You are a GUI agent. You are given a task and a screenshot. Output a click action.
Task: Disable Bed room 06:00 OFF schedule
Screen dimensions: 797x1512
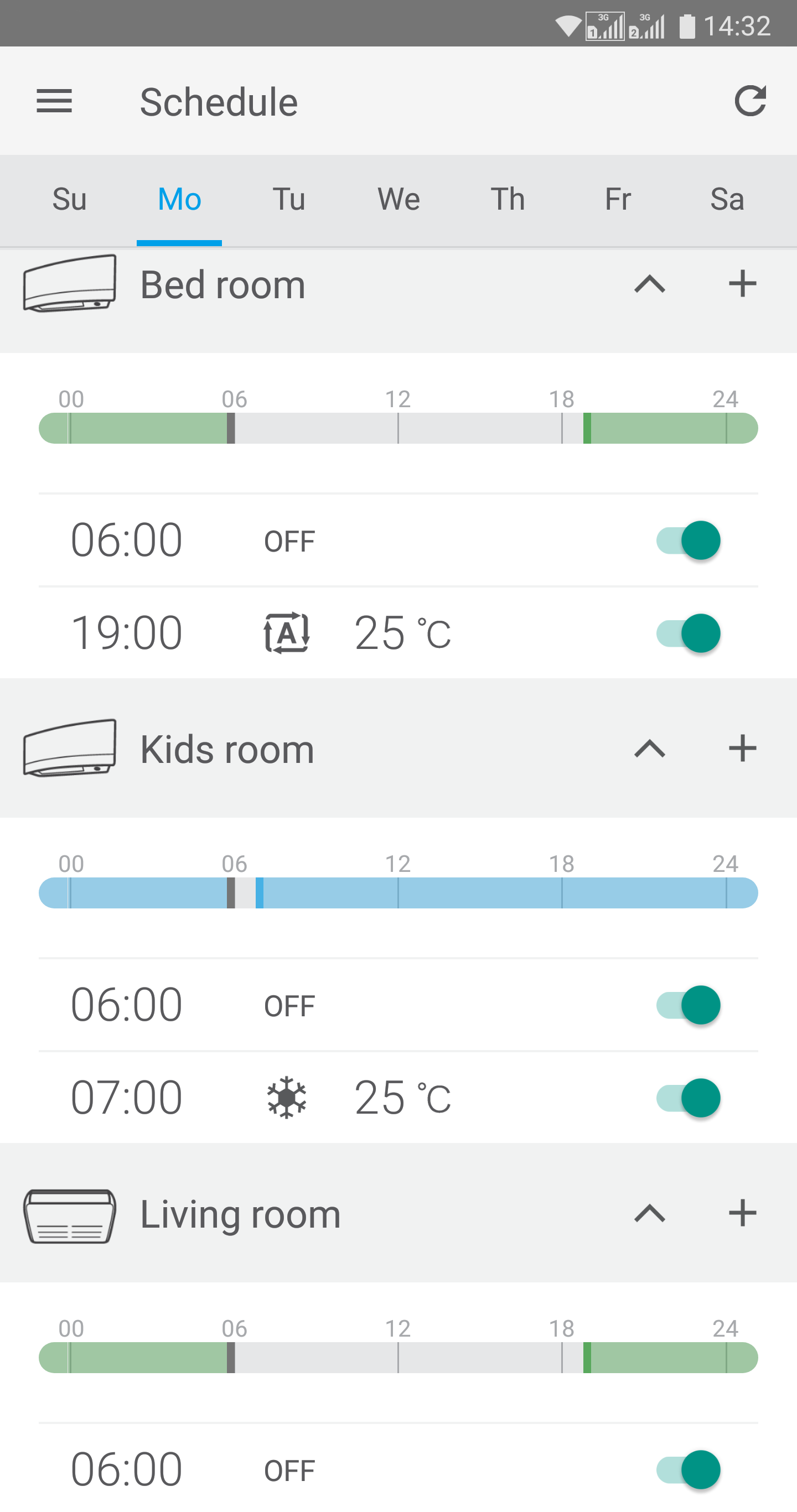689,540
